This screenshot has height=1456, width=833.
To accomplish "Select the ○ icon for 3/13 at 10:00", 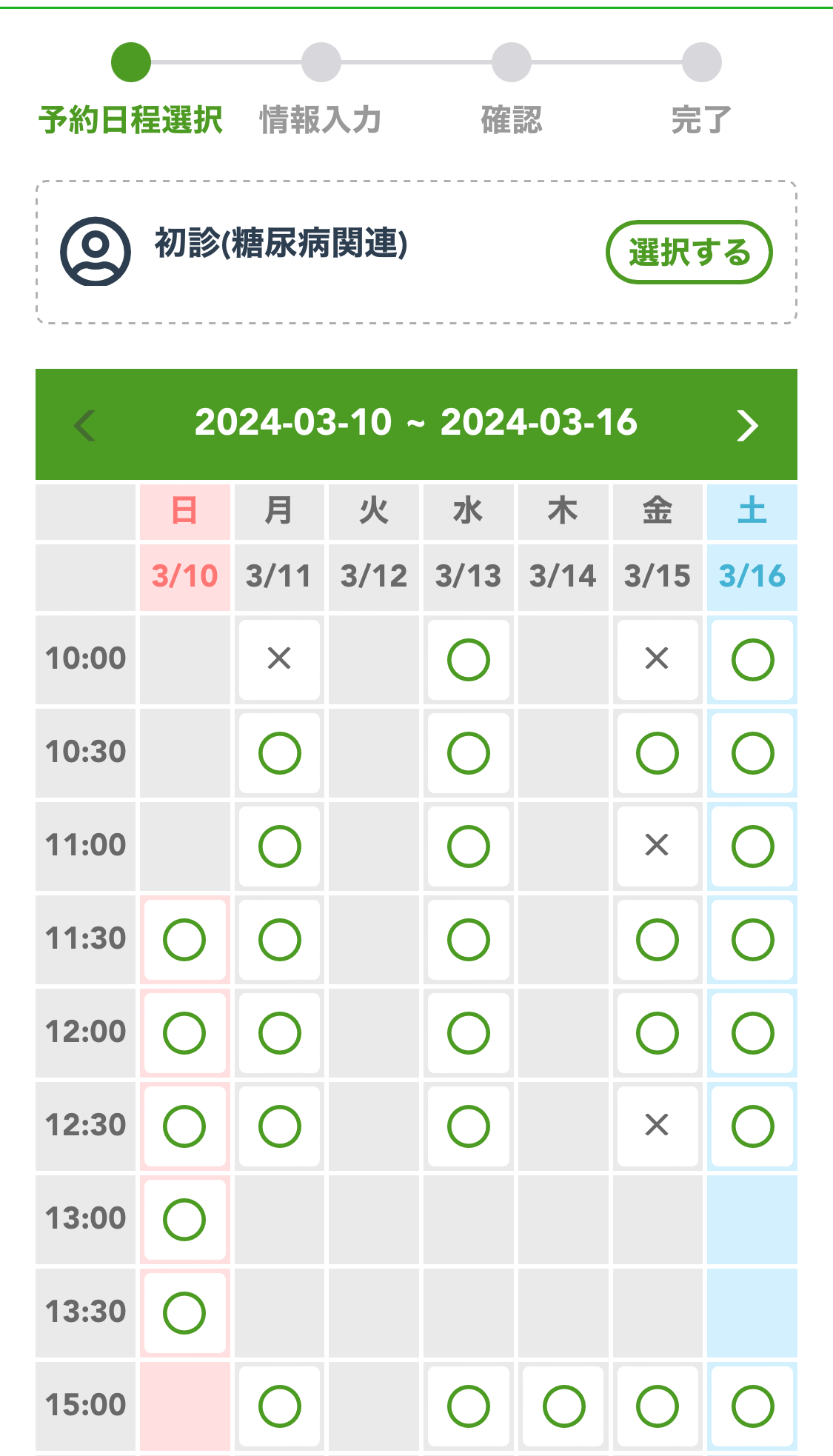I will coord(468,659).
